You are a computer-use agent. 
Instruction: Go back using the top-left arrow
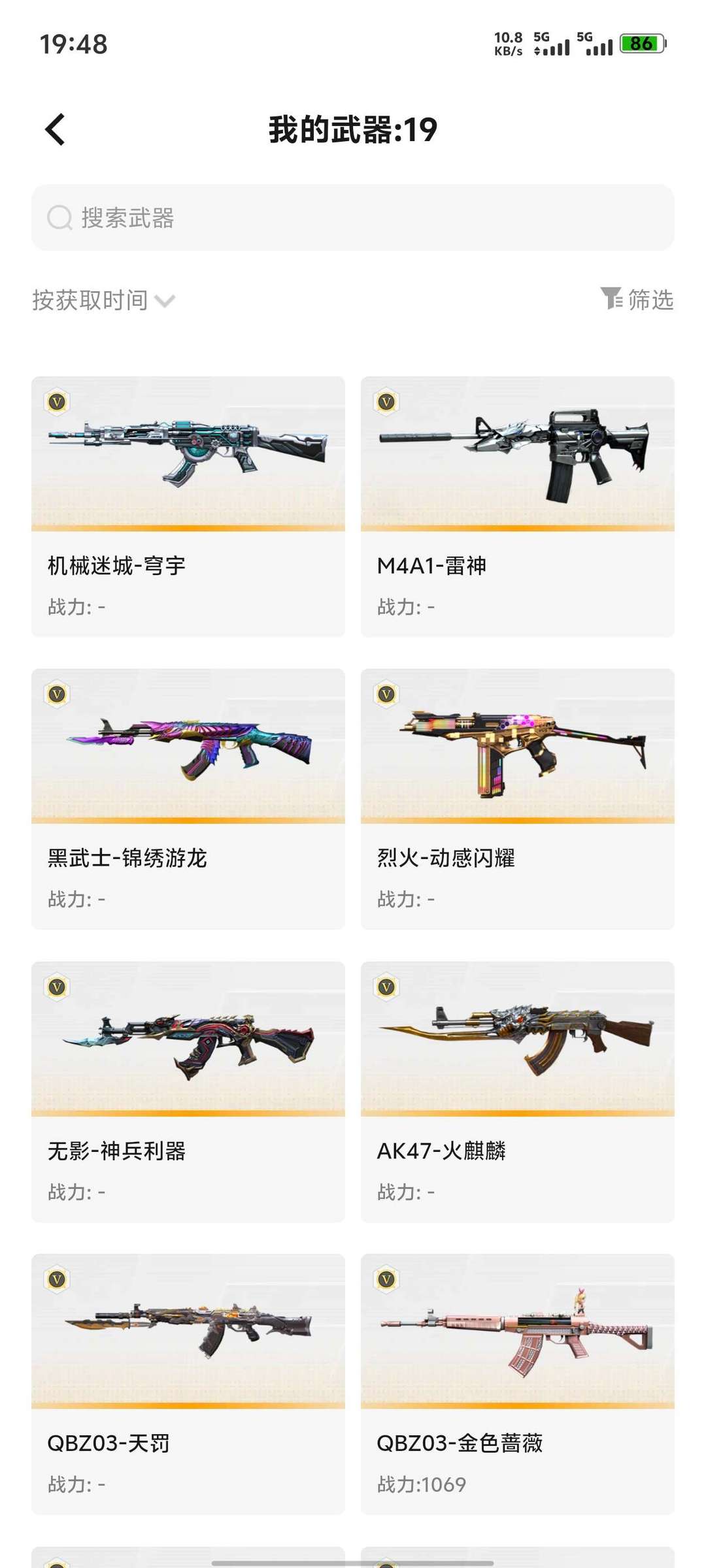[56, 129]
